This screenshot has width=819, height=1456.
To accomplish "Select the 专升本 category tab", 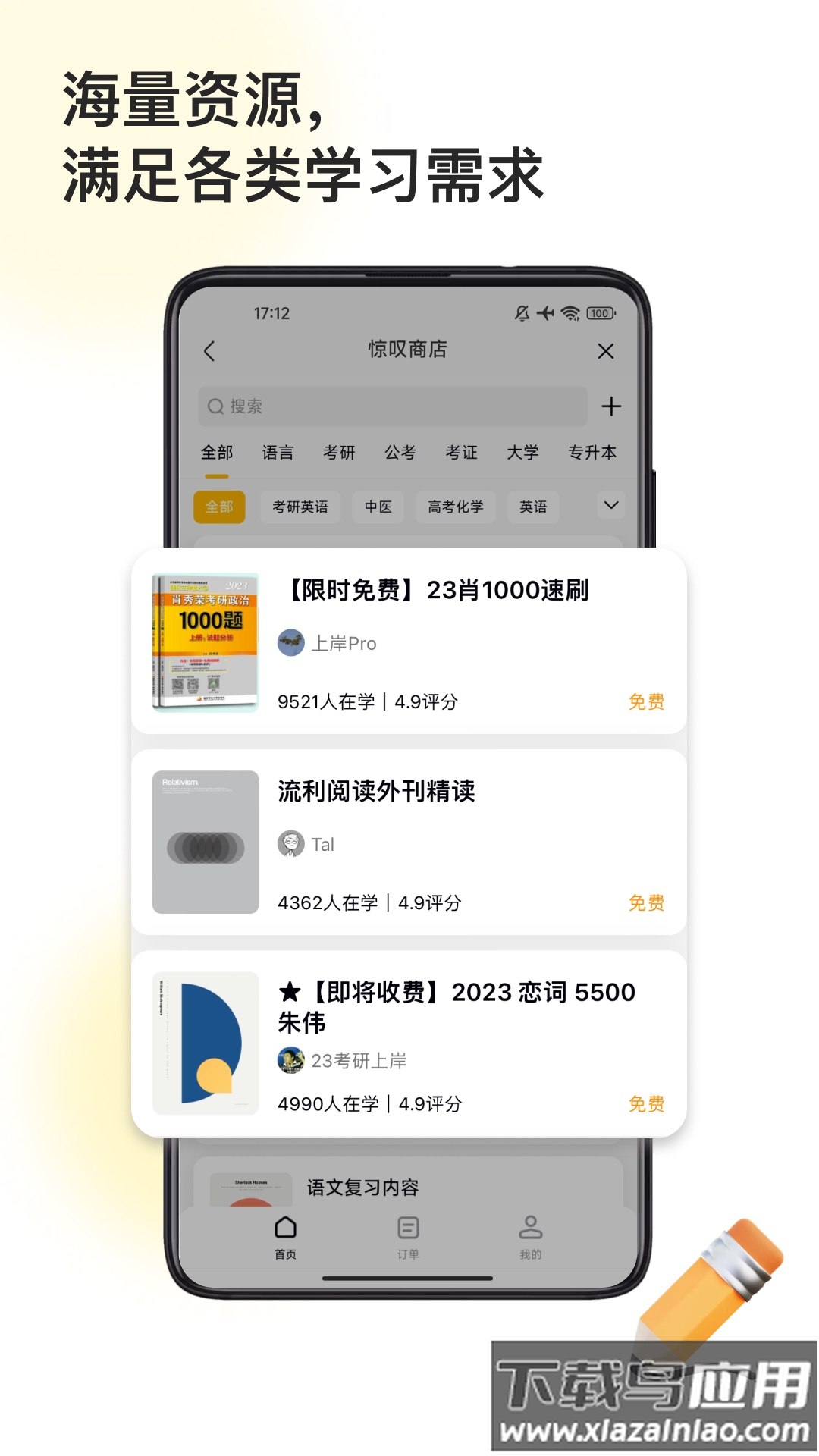I will (x=593, y=452).
